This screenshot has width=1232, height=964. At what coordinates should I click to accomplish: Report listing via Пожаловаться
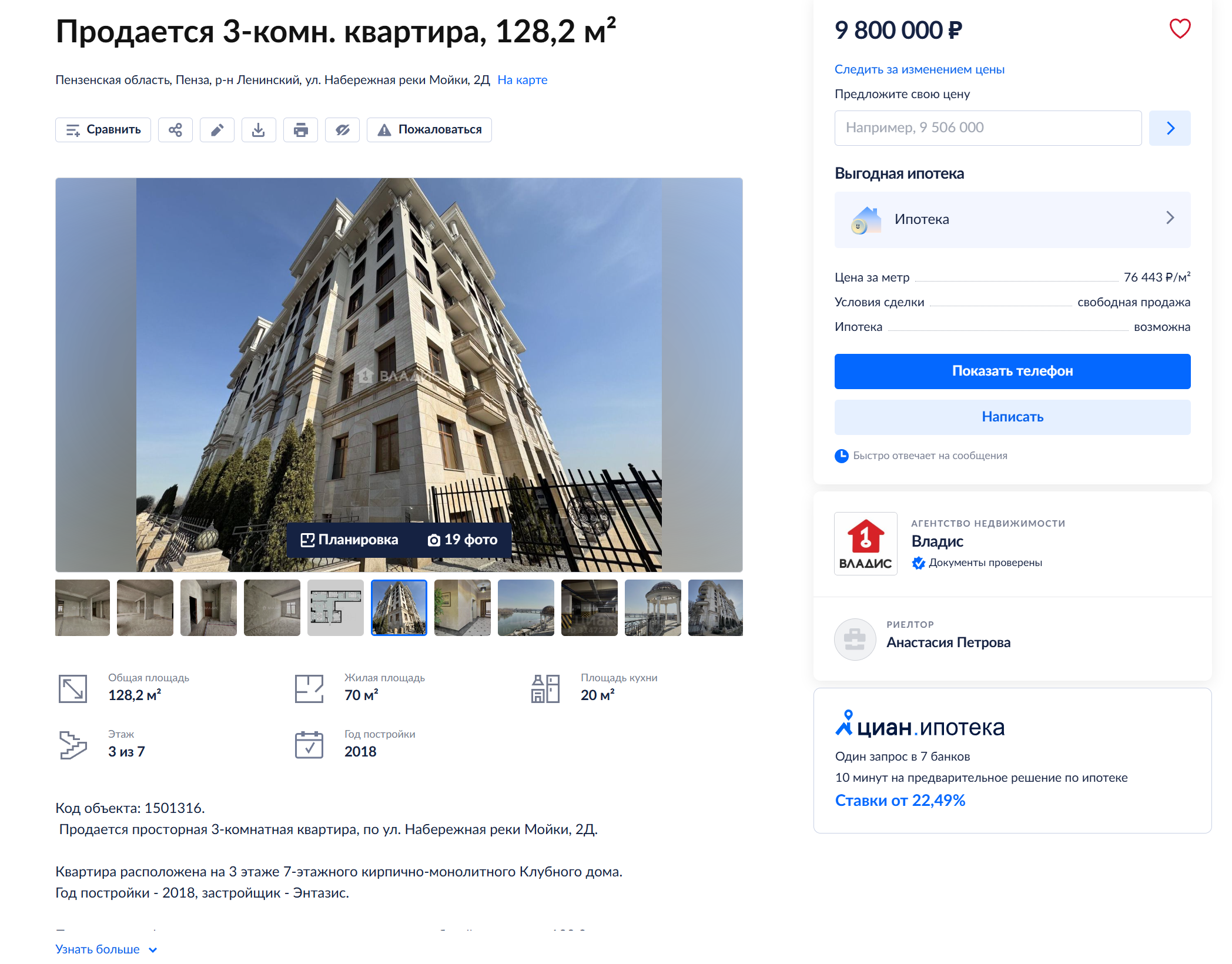(x=429, y=130)
